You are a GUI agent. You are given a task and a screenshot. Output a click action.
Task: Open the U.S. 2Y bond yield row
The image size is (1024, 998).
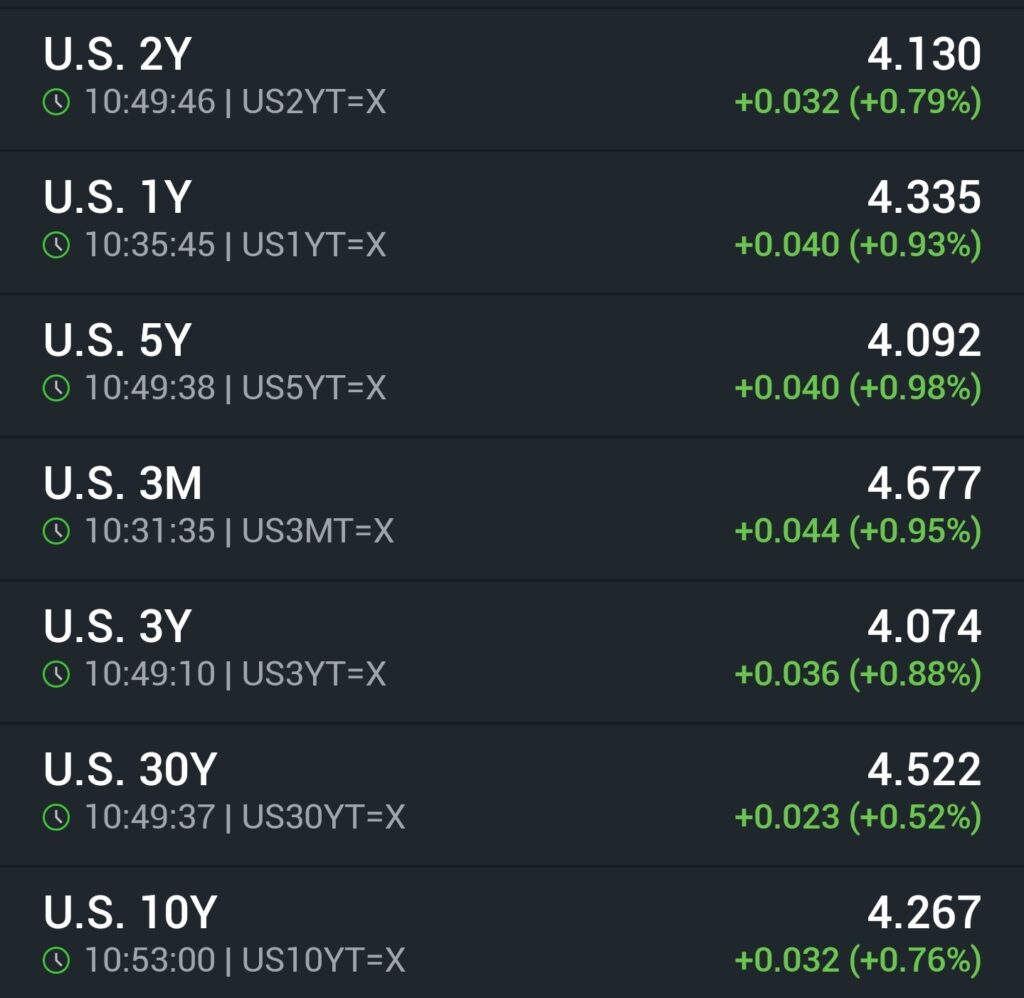point(512,78)
